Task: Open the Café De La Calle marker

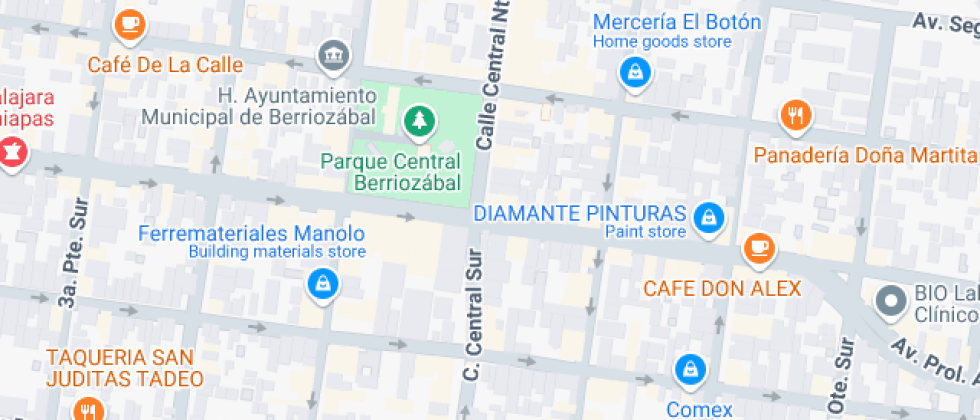Action: tap(129, 25)
